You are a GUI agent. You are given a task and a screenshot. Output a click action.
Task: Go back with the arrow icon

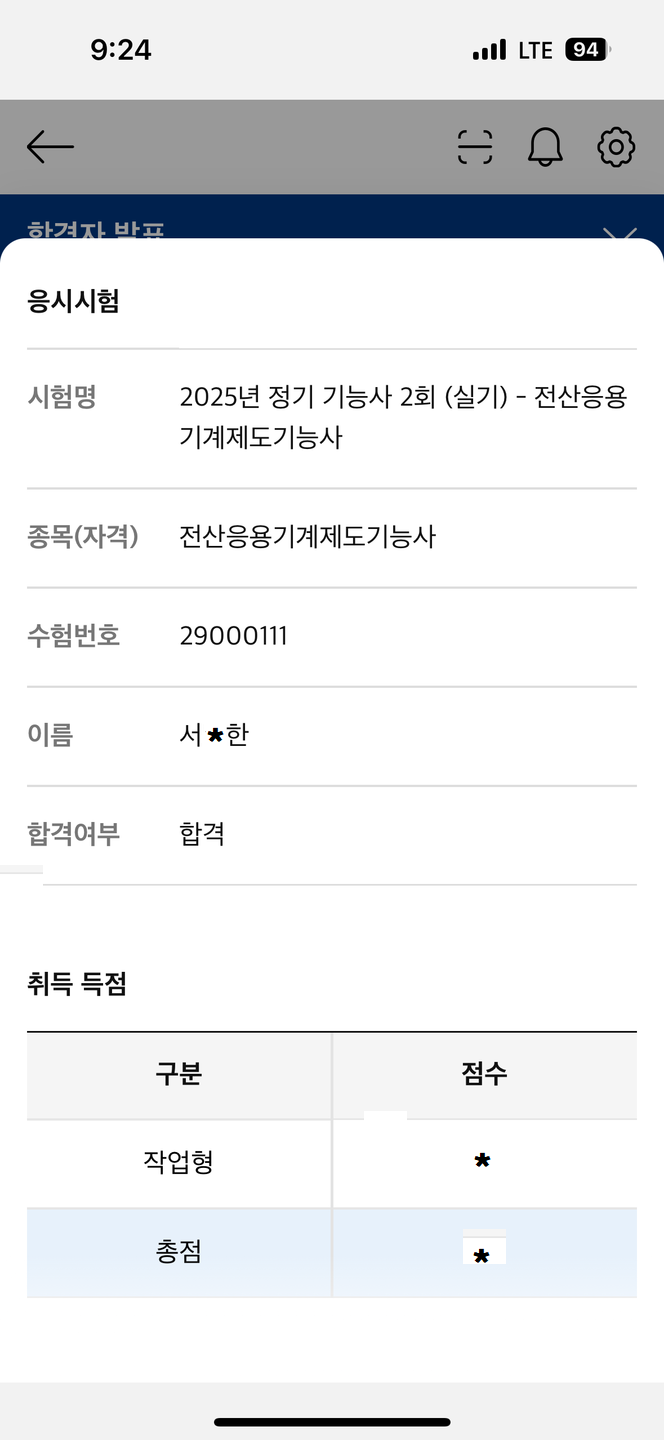point(50,148)
